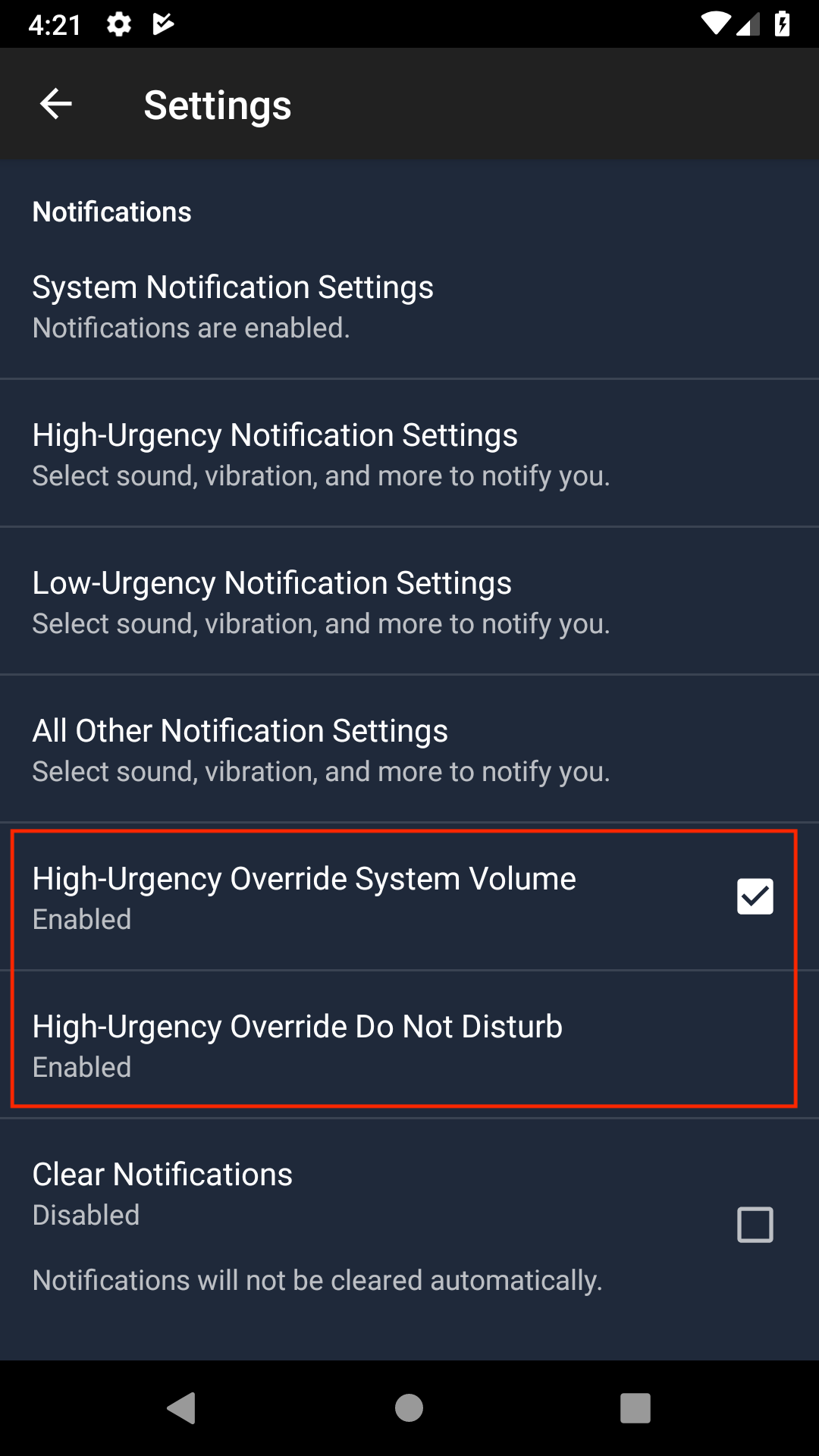Tap the system home button
This screenshot has width=819, height=1456.
pos(409,1408)
